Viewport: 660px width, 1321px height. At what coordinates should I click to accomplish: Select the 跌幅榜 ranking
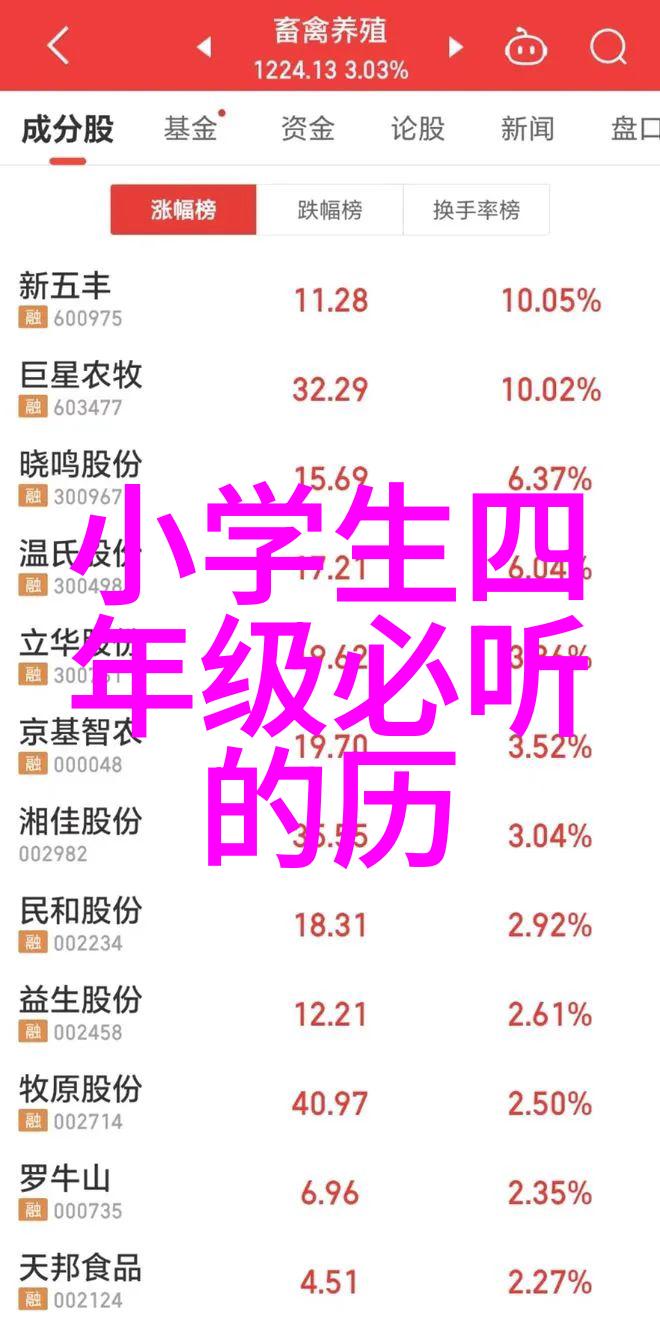click(330, 210)
